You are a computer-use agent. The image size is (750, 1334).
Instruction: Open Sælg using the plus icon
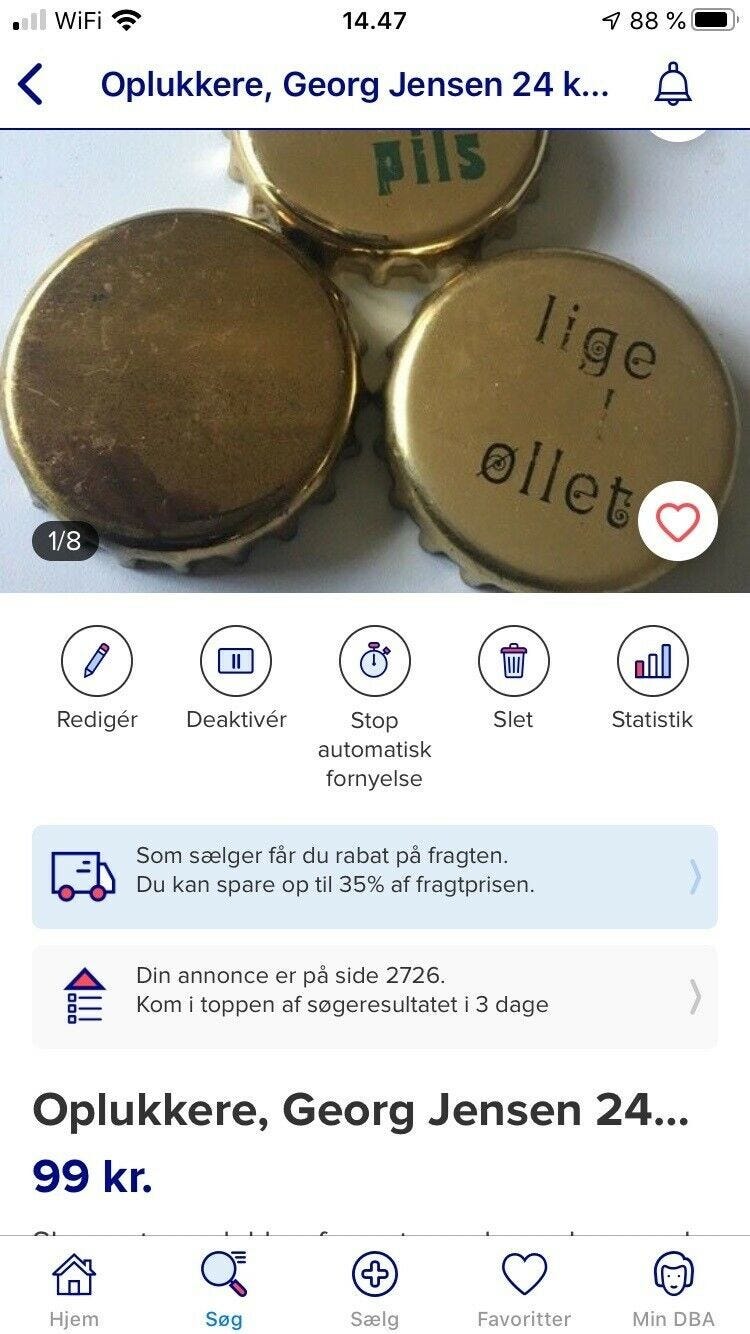(375, 1275)
